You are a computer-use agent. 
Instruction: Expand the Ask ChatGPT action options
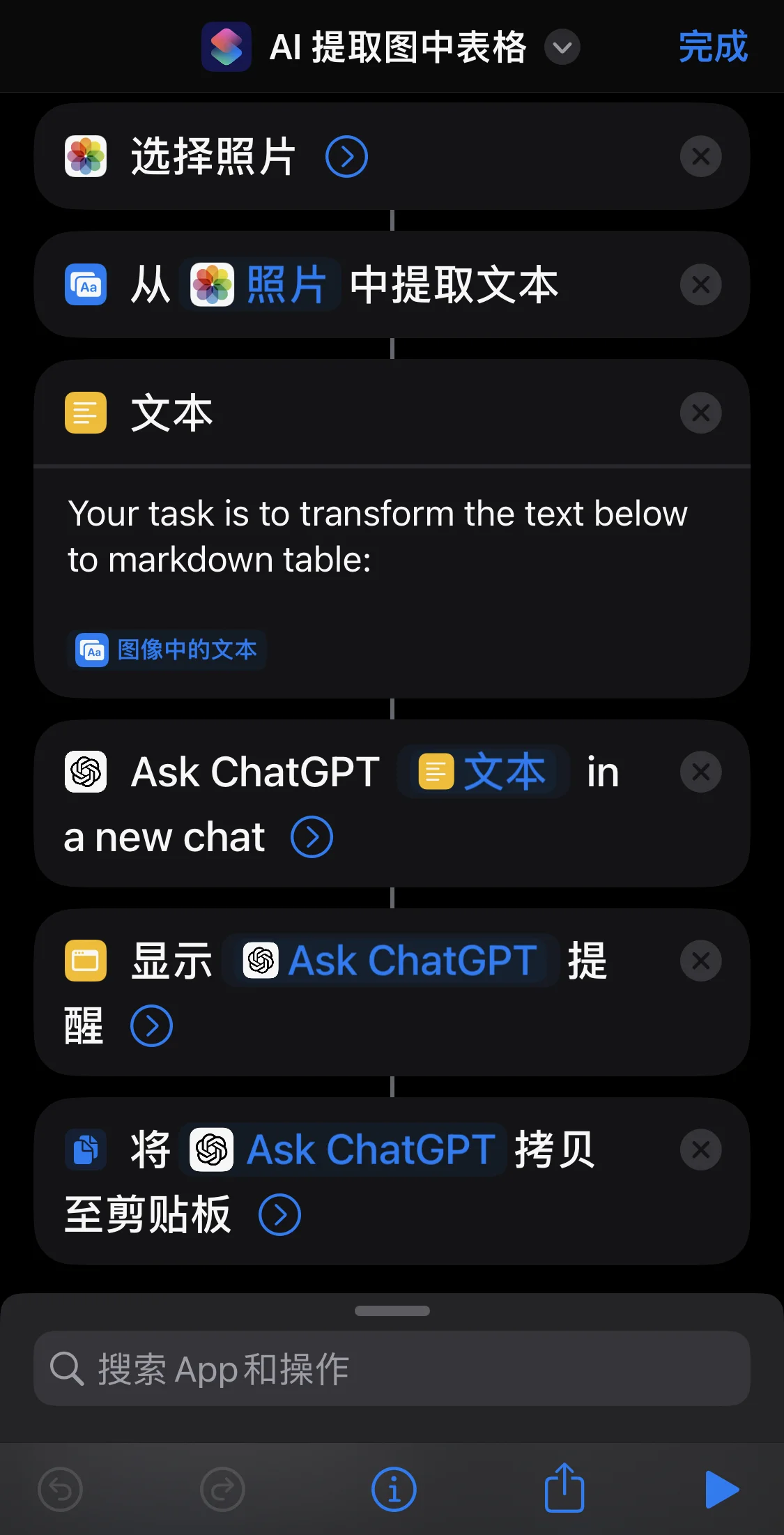(x=312, y=837)
